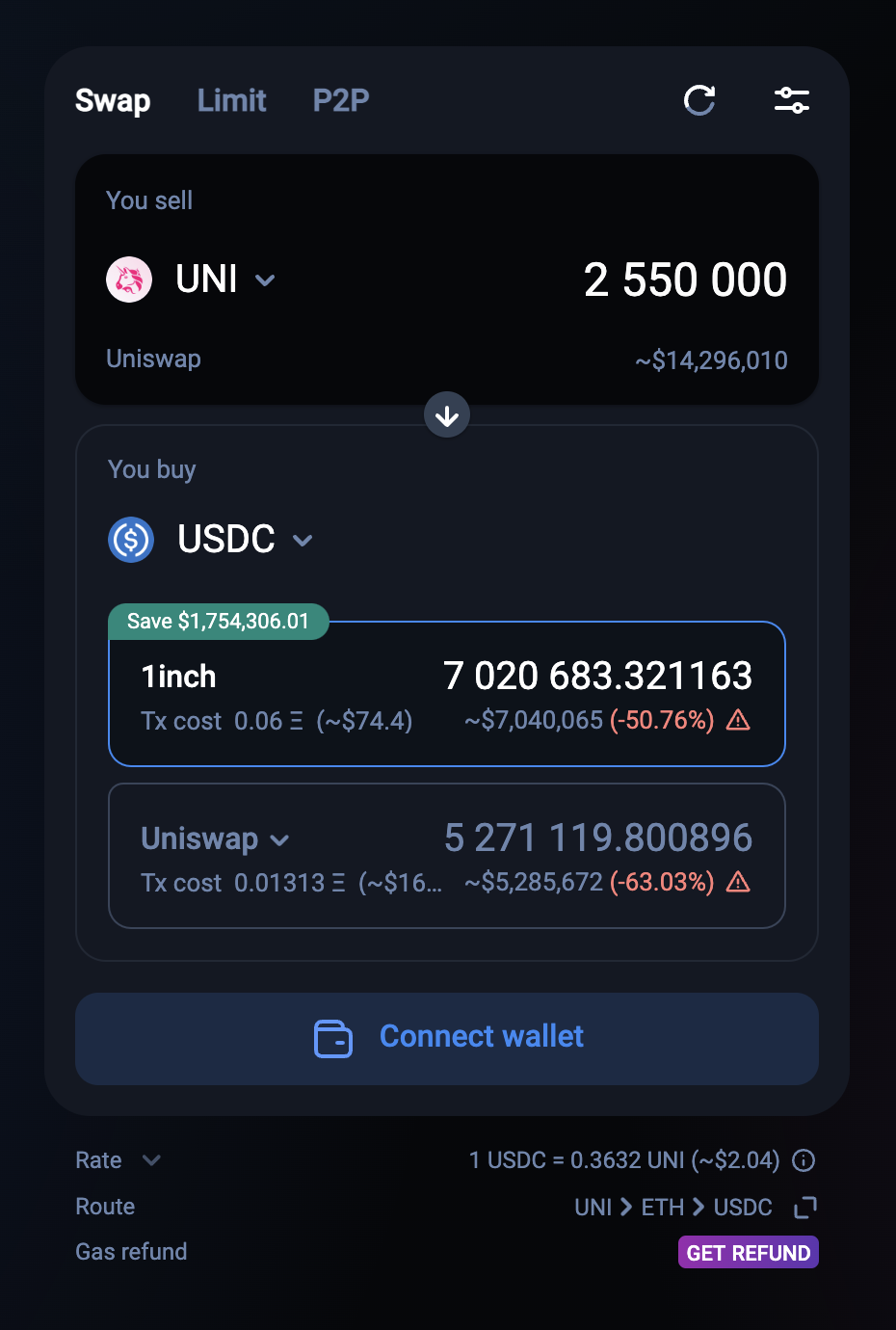Tap GET REFUND button
Viewport: 896px width, 1330px height.
pyautogui.click(x=749, y=1253)
